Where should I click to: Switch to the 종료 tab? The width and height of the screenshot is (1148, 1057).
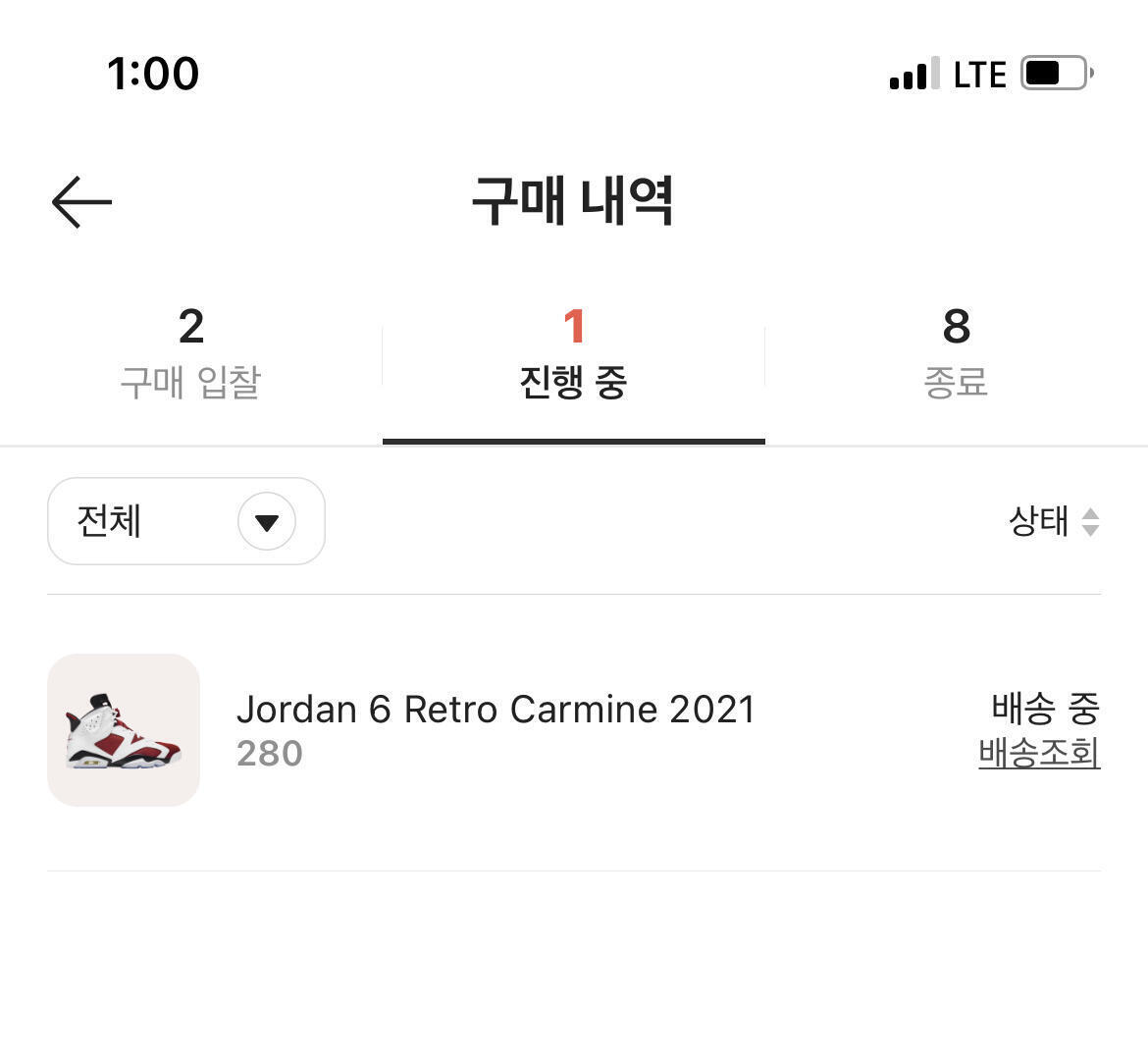[x=956, y=353]
